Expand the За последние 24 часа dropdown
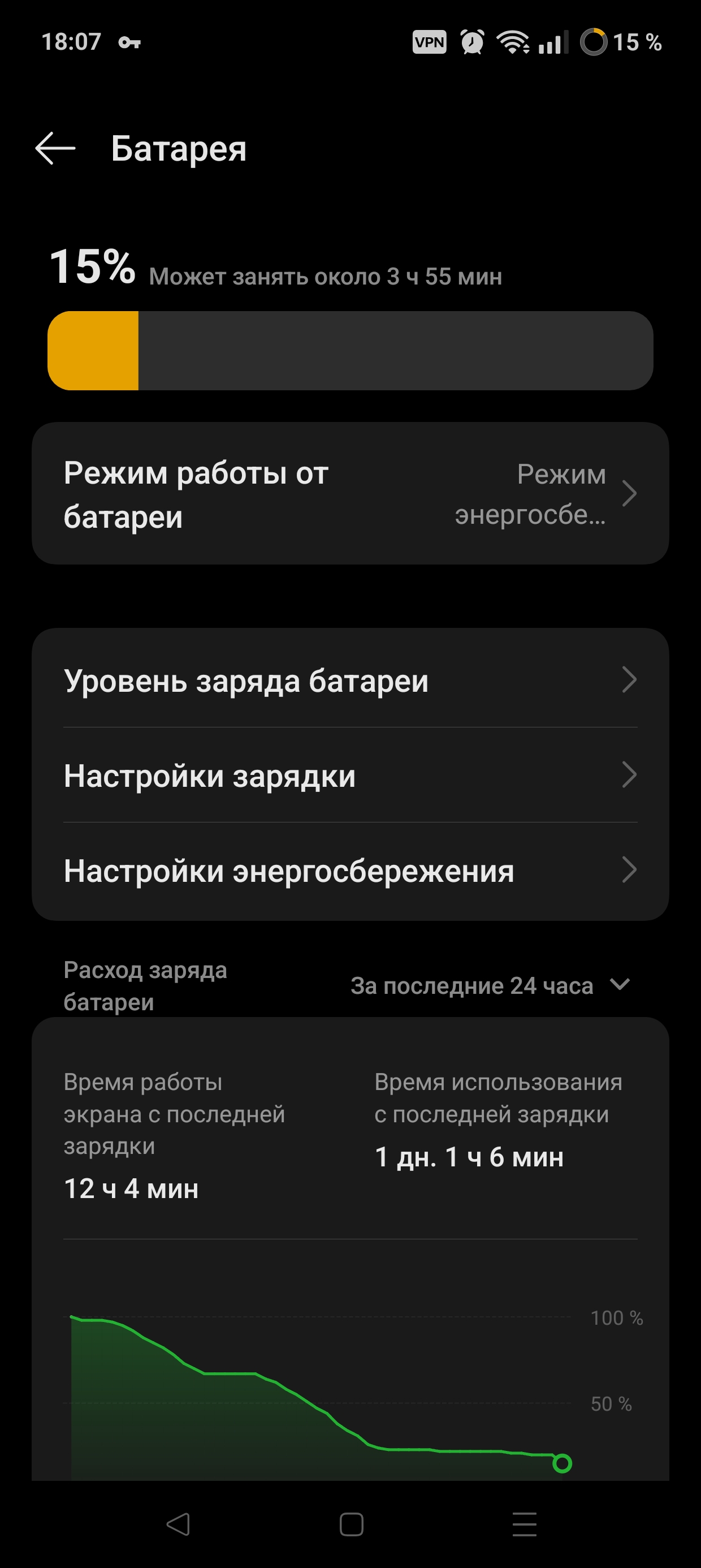 [x=491, y=985]
